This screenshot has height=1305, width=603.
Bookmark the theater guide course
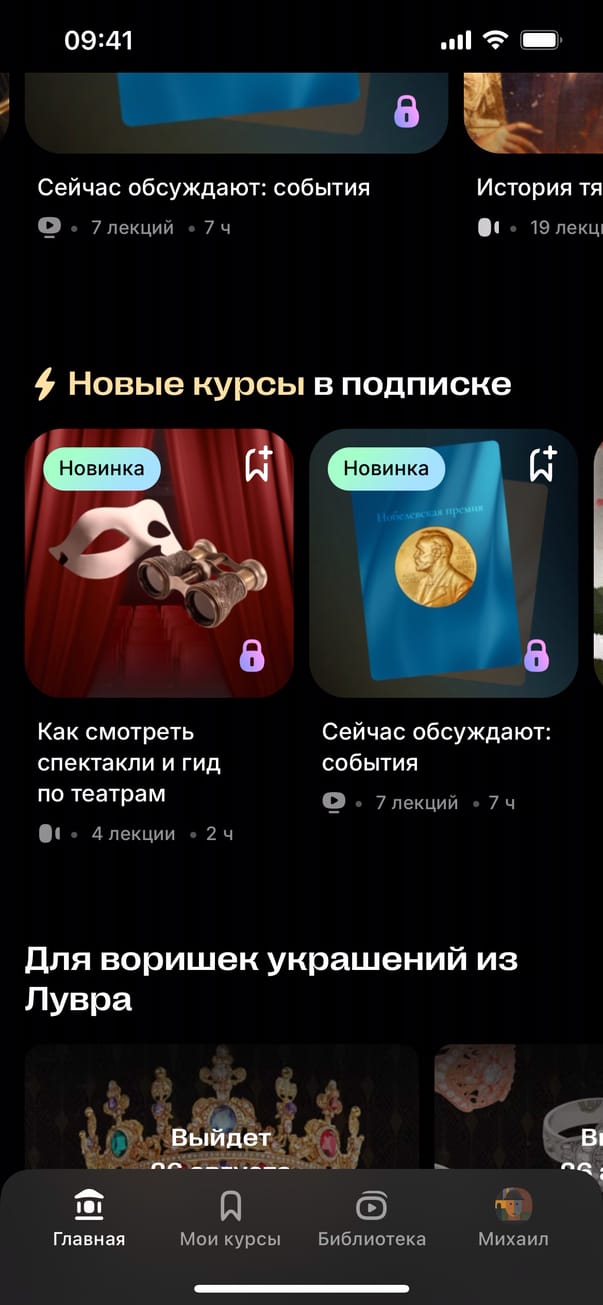[258, 465]
